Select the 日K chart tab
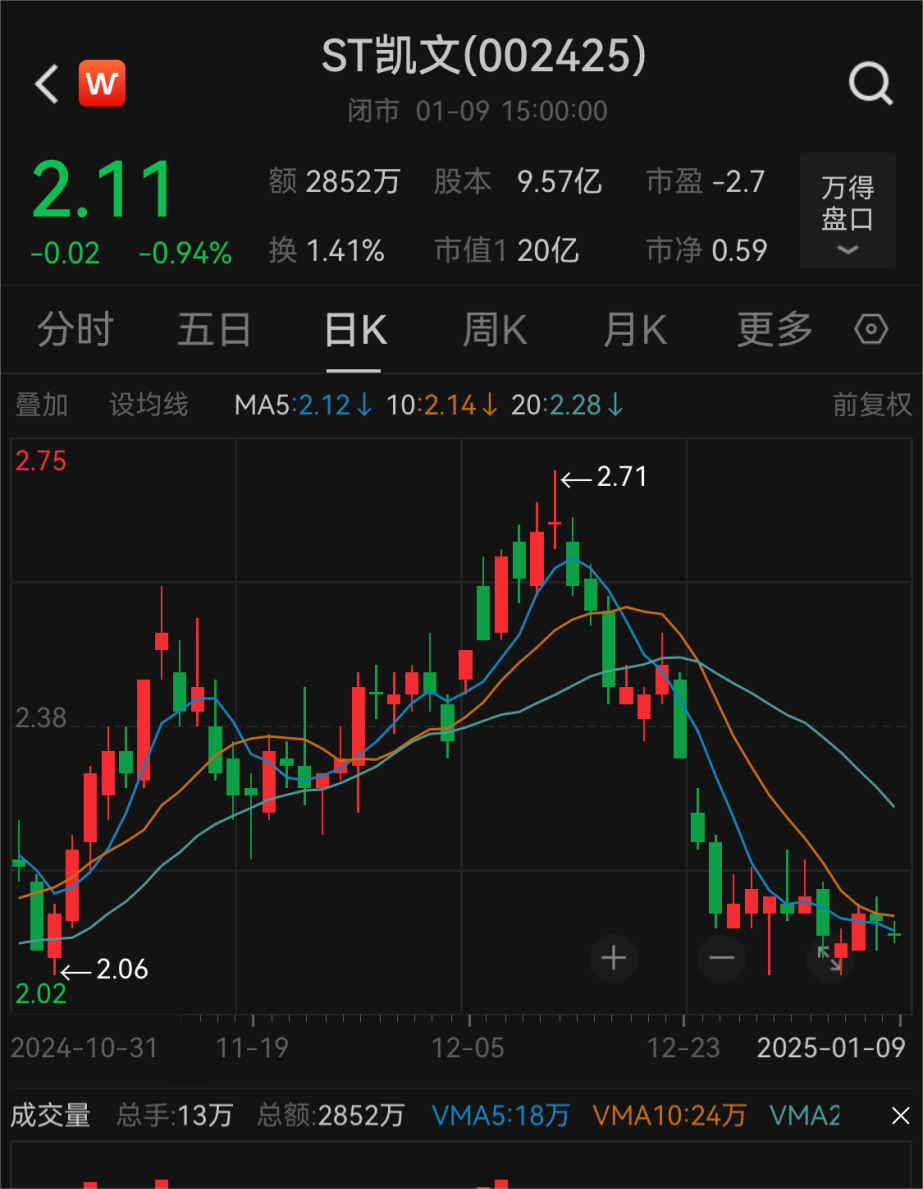 [x=355, y=329]
